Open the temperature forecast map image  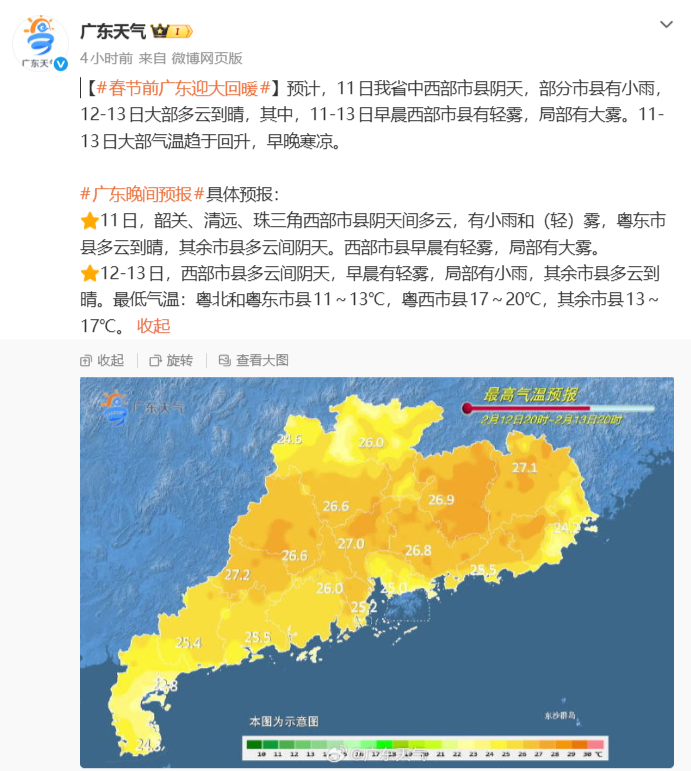[x=376, y=572]
